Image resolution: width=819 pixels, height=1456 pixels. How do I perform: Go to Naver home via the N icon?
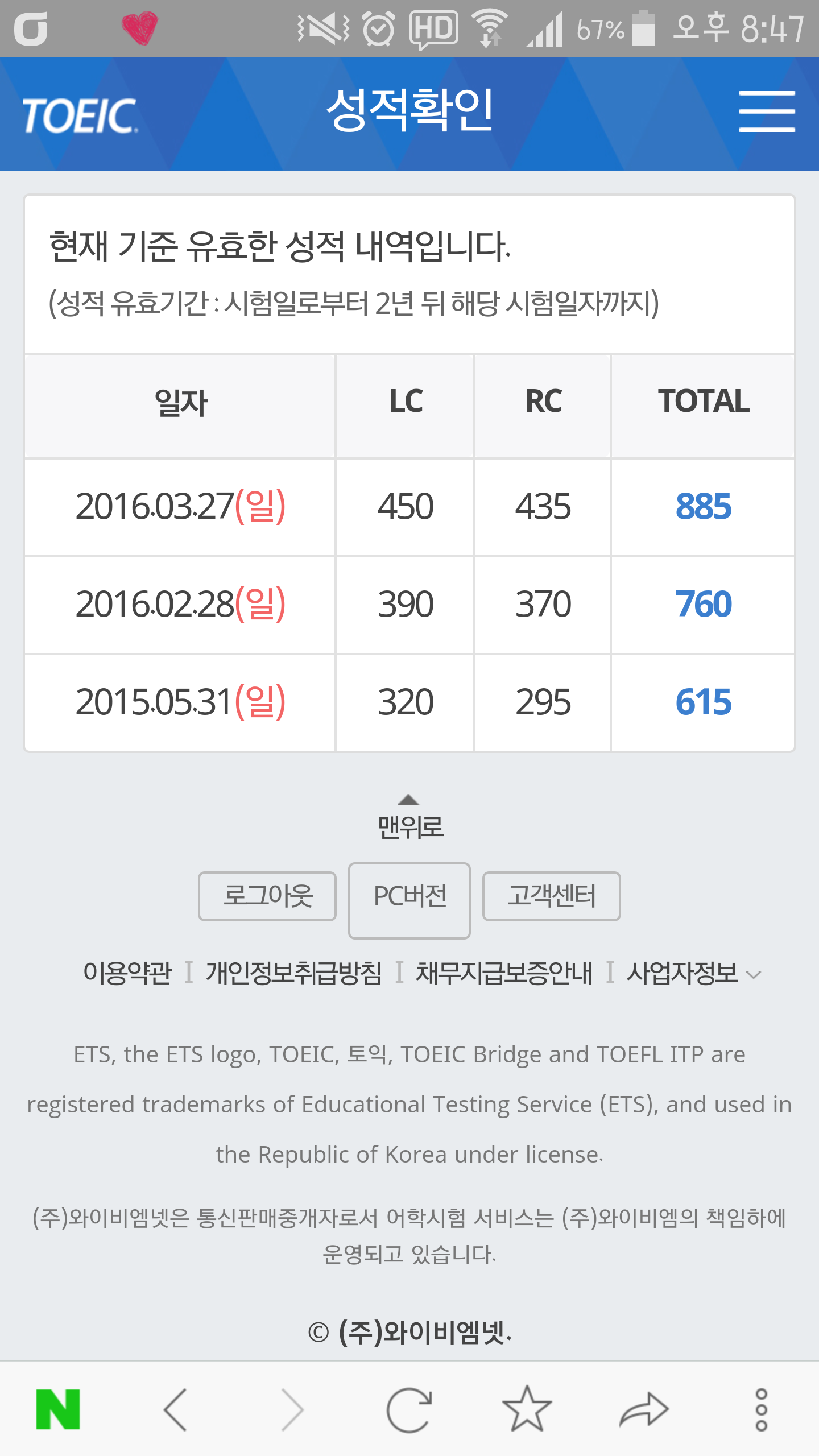[58, 1409]
